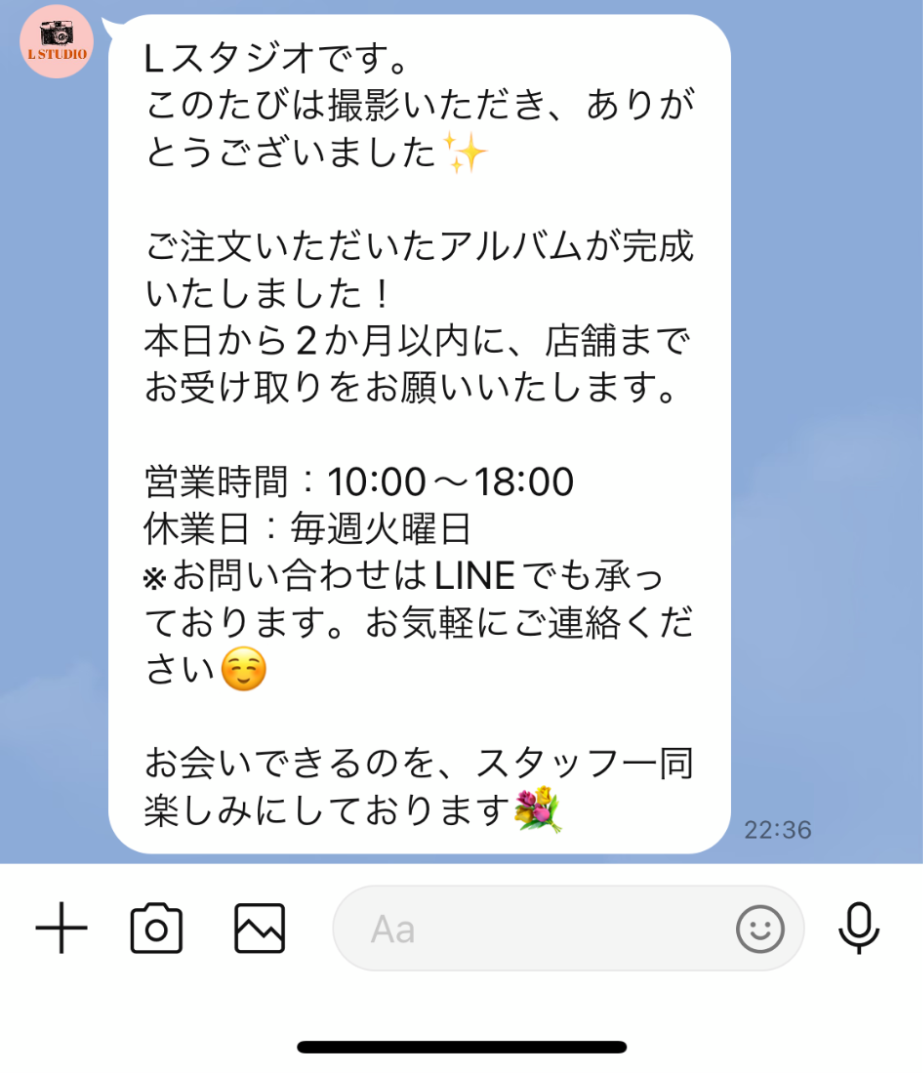Screen dimensions: 923x1073
Task: Open L STUDIO account via its avatar
Action: [x=55, y=42]
